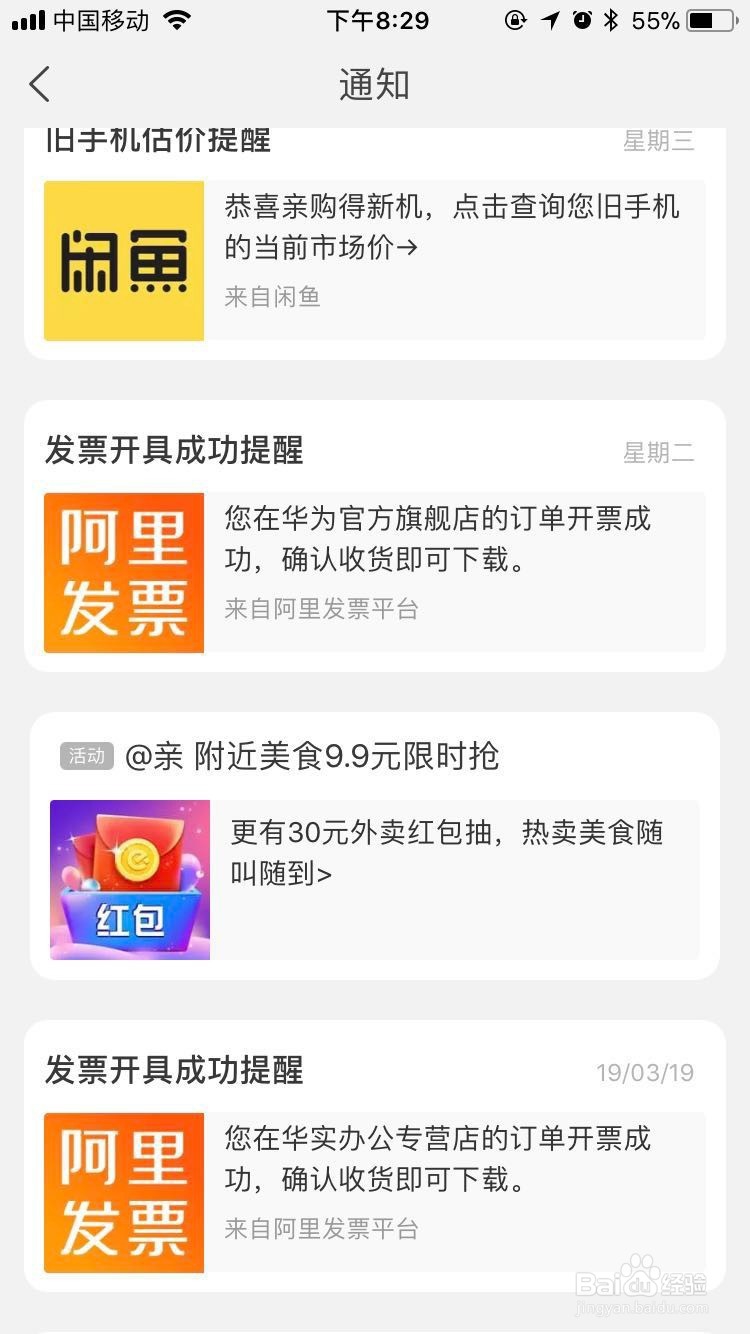Tap the bottom 阿里发票 icon
The image size is (750, 1334).
click(123, 1193)
